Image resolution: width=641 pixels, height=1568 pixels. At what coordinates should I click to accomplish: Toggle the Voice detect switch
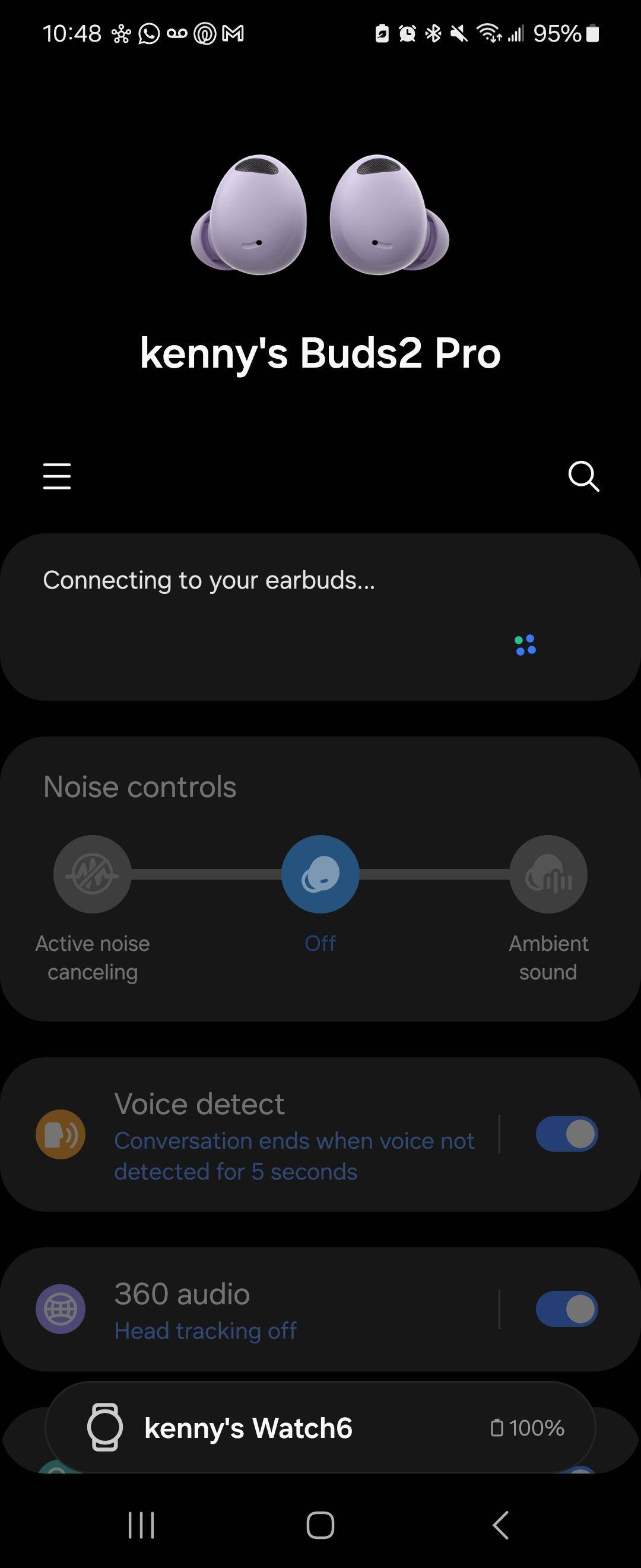tap(566, 1134)
